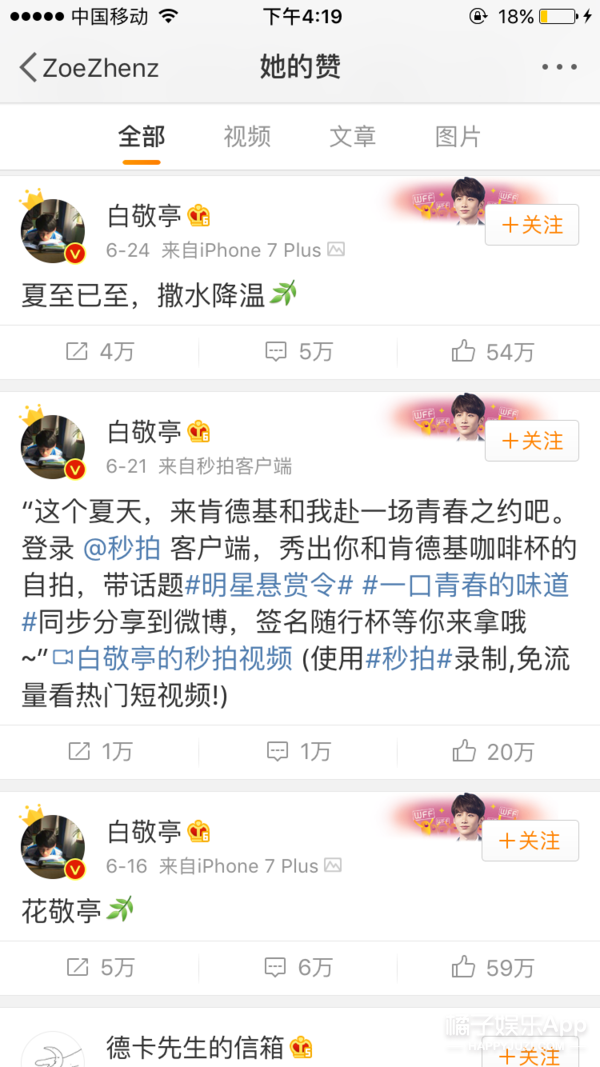Screen dimensions: 600x1067
Task: Switch to the 全部 tab
Action: pyautogui.click(x=142, y=136)
